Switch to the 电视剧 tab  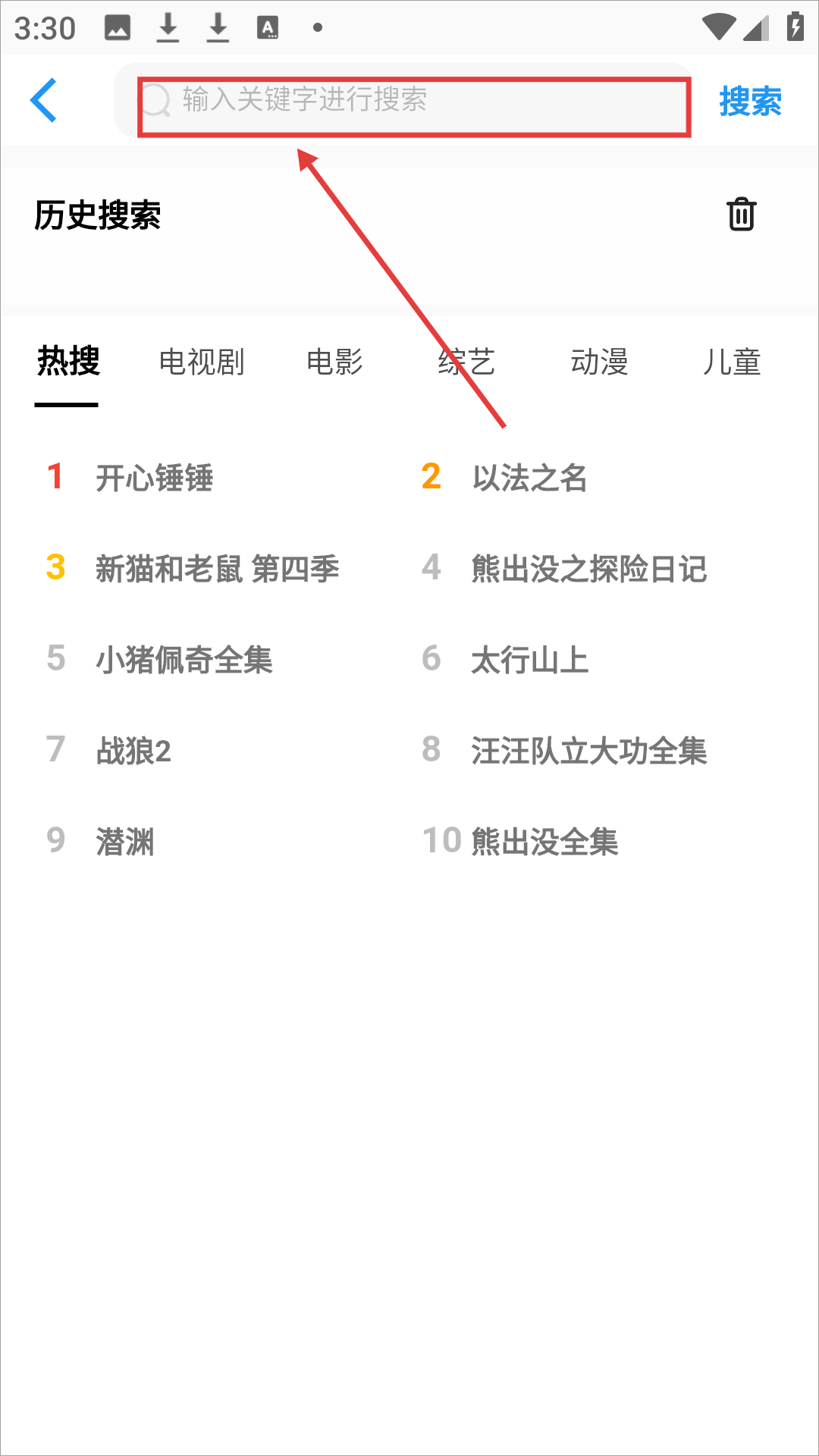(x=202, y=362)
